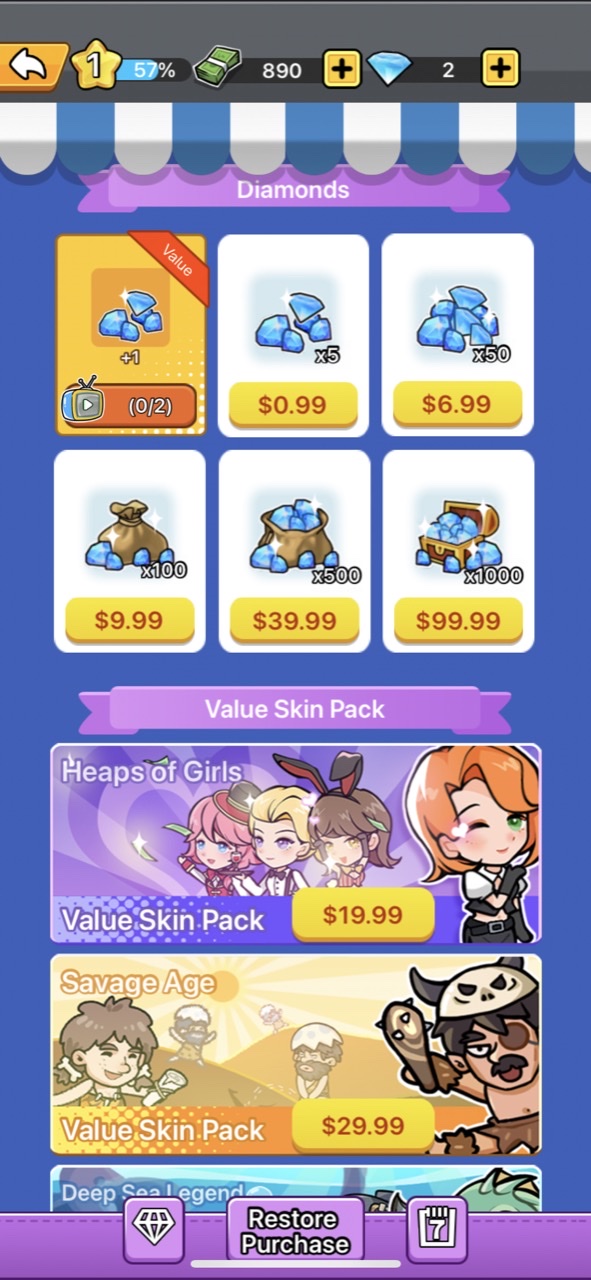Open the diamond icon tab at bottom
Image resolution: width=591 pixels, height=1280 pixels.
click(154, 1230)
